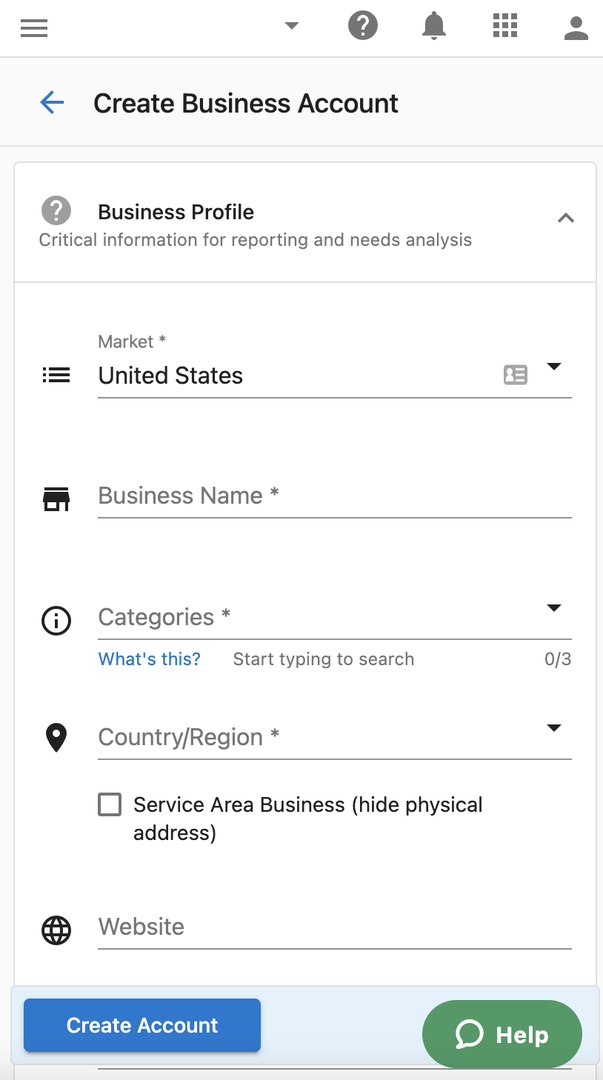Tap the Website field
The width and height of the screenshot is (603, 1080).
334,927
